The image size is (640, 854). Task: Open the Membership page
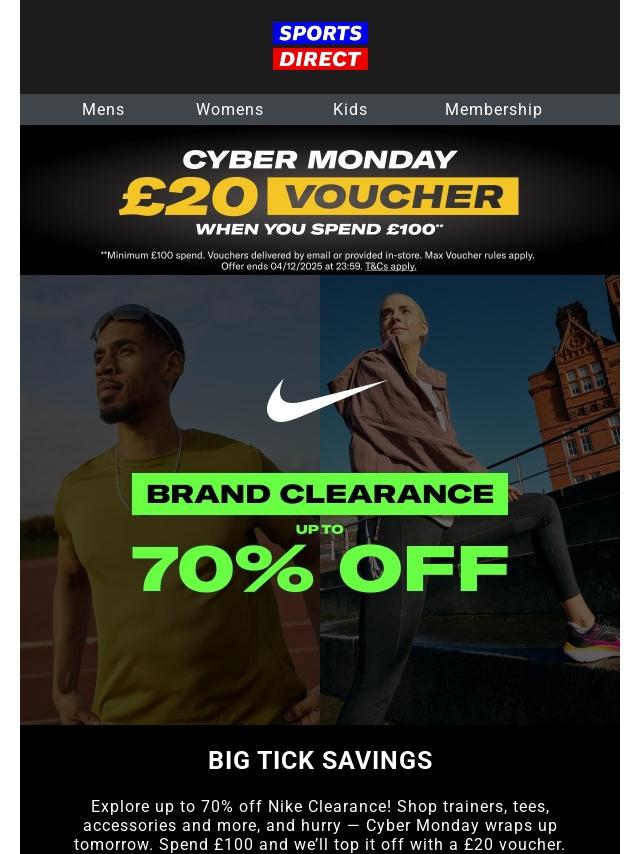point(493,110)
